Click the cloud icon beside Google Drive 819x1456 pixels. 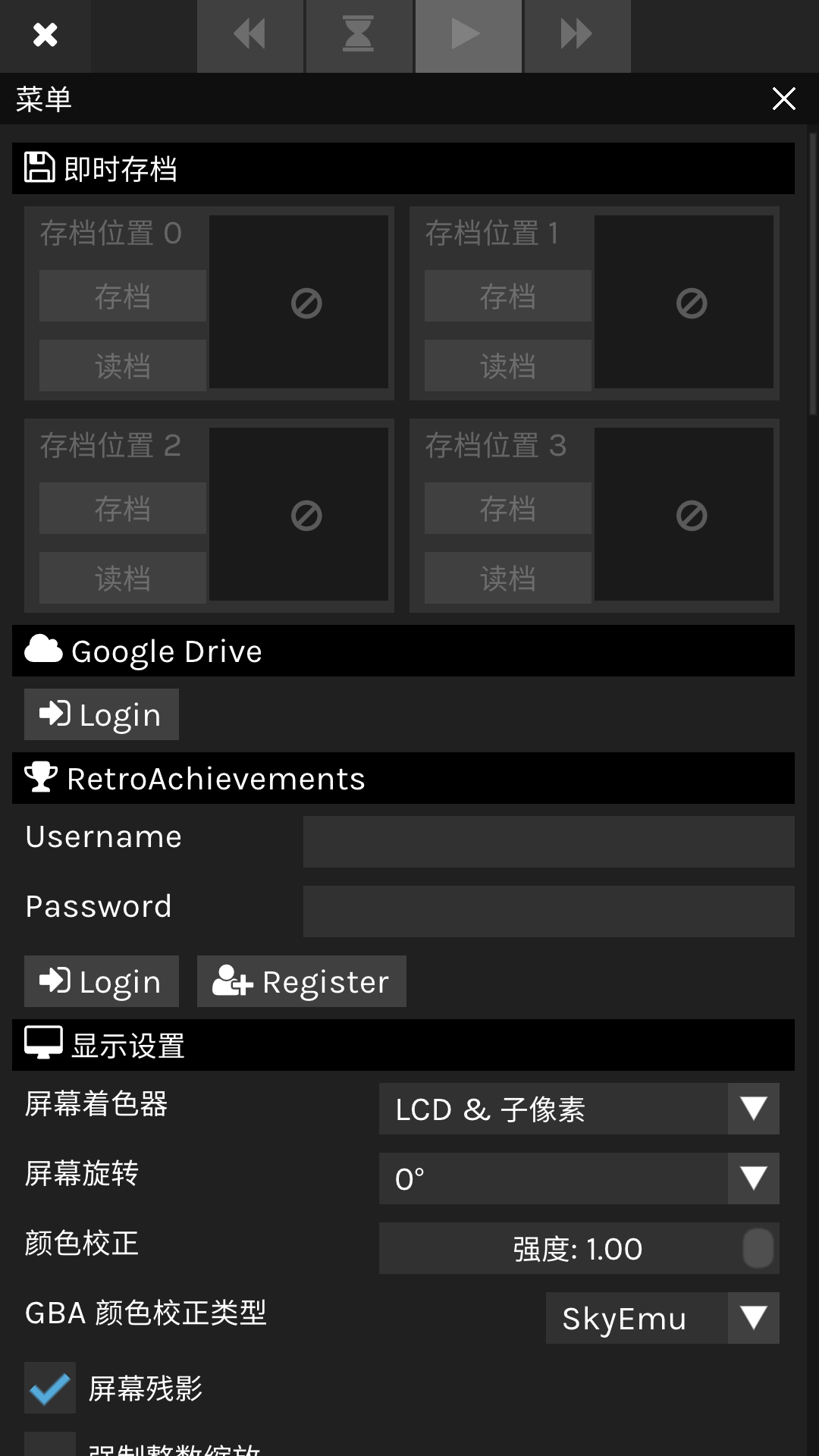tap(43, 649)
